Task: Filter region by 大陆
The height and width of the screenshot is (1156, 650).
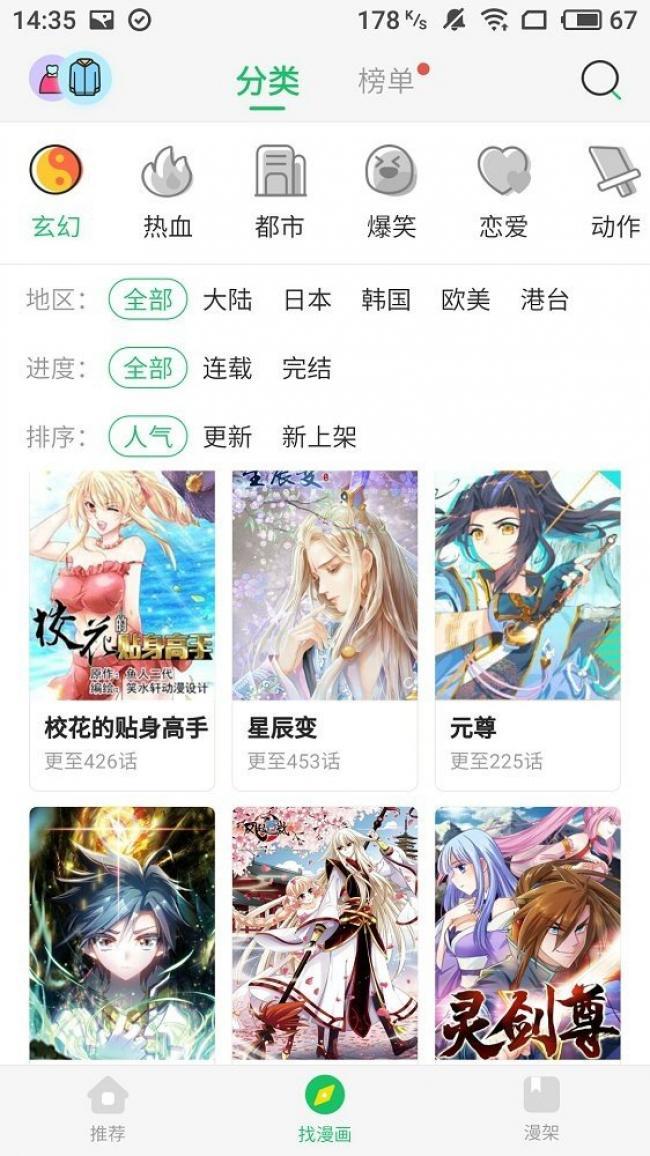Action: pyautogui.click(x=228, y=300)
